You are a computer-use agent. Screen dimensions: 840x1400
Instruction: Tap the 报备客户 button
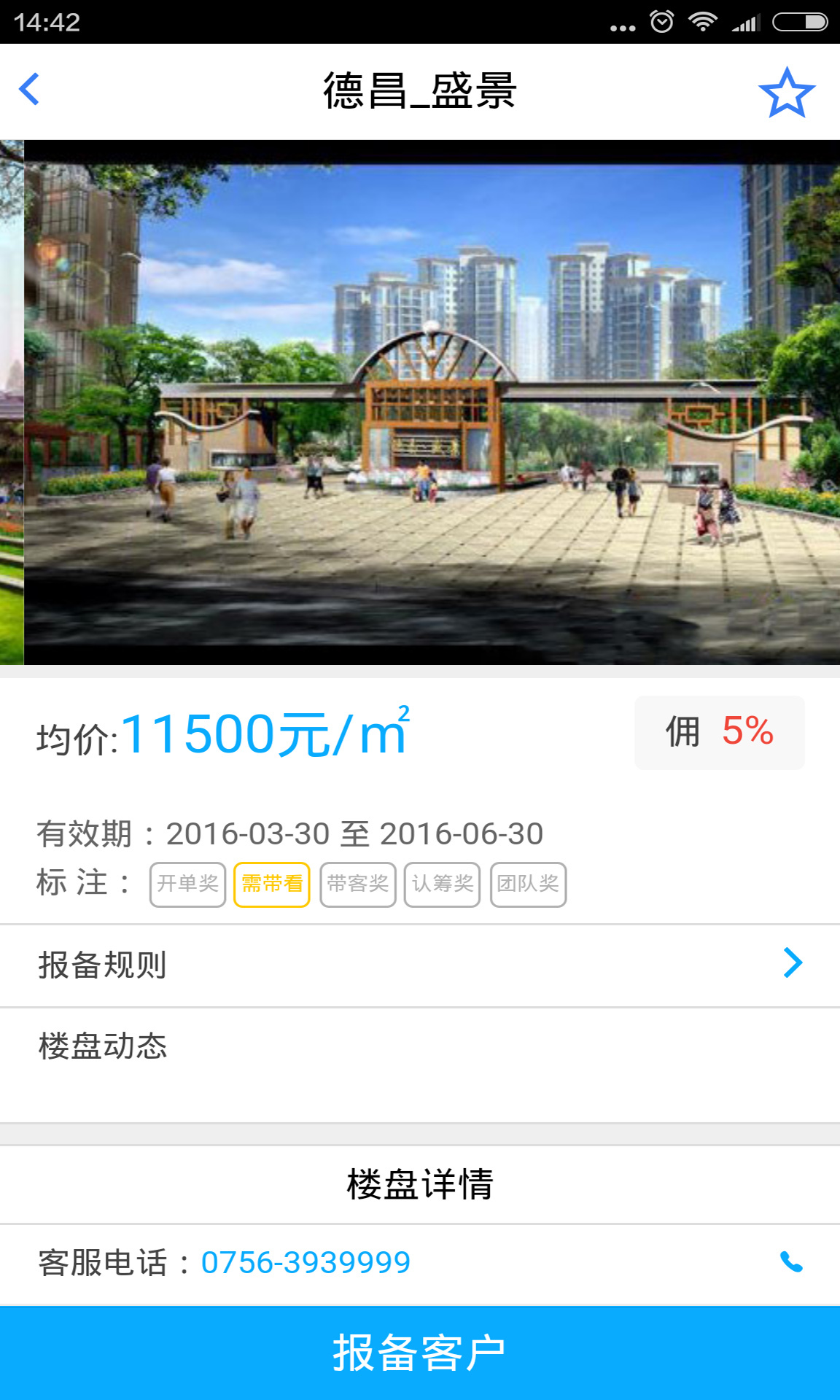420,1353
